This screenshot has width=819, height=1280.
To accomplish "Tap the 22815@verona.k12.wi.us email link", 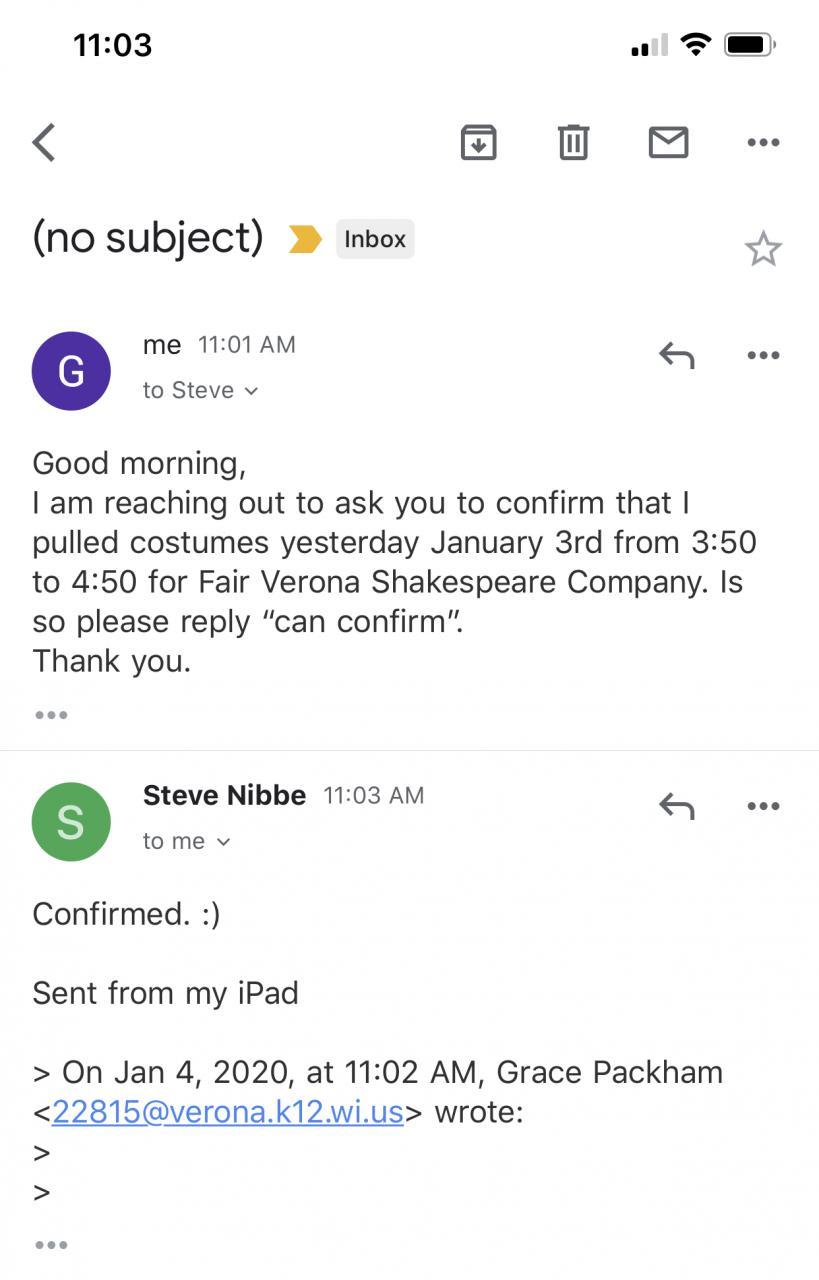I will 228,1112.
